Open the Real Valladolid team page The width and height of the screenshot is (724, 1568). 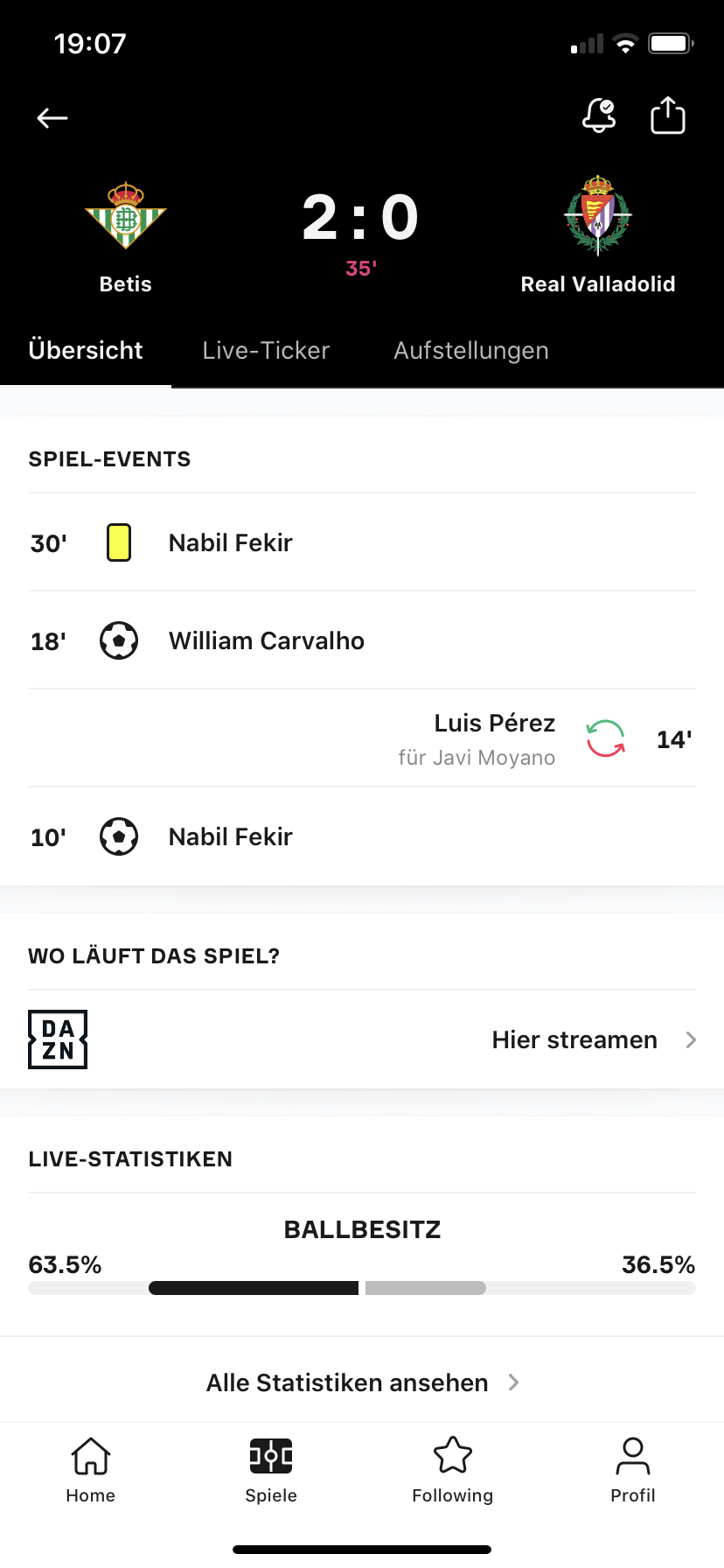point(598,236)
